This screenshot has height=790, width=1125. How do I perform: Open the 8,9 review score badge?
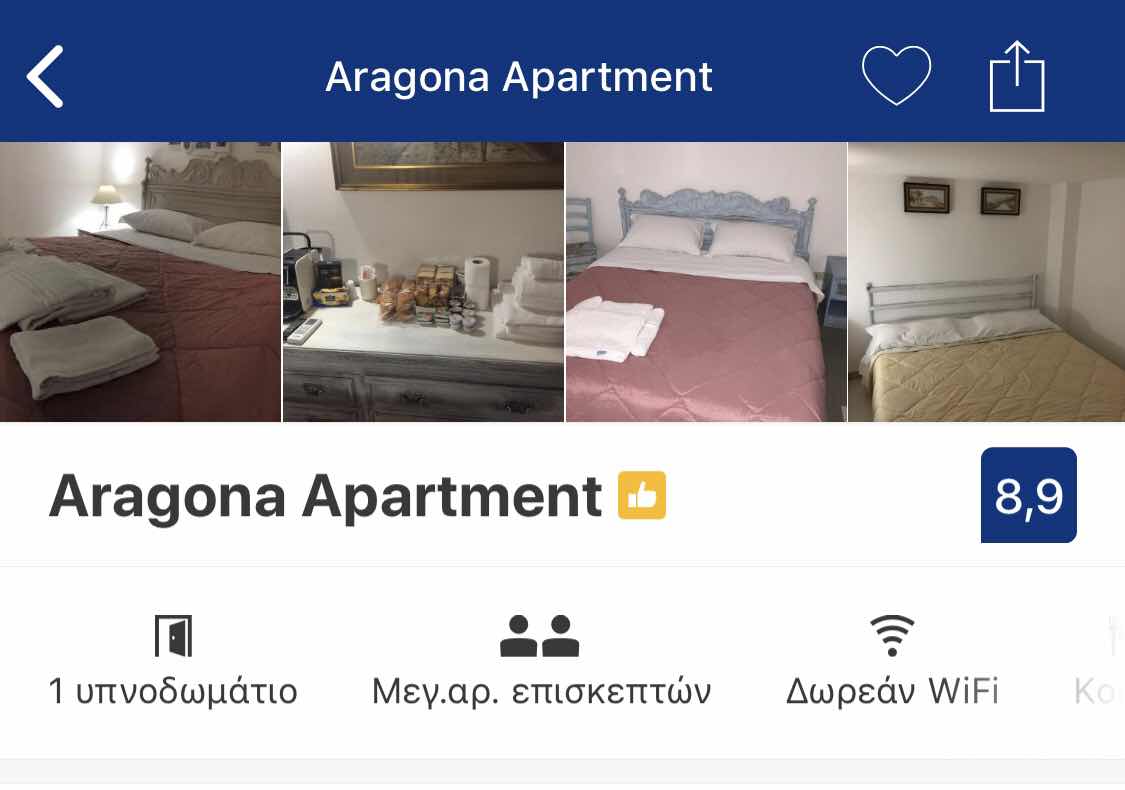coord(1028,495)
